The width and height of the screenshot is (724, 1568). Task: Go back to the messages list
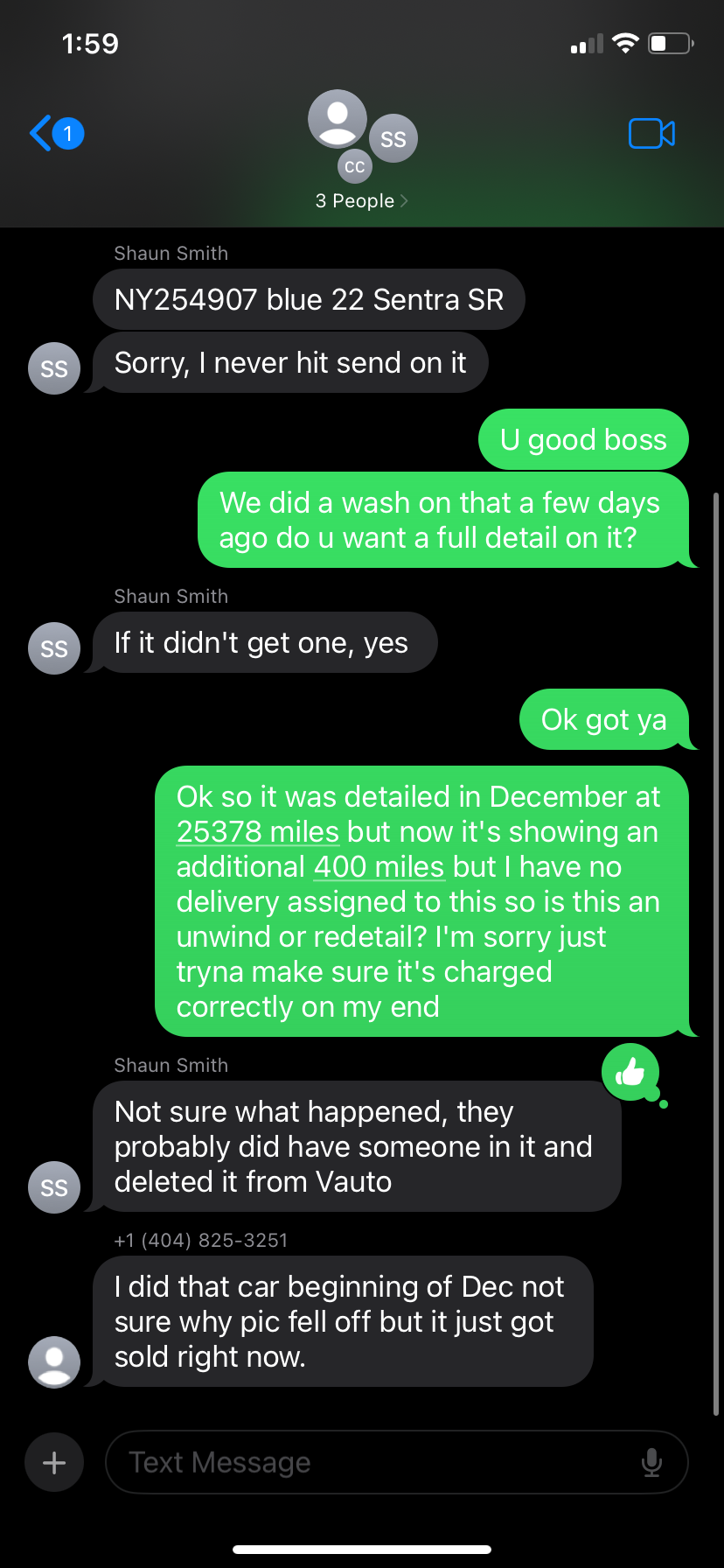[x=54, y=134]
